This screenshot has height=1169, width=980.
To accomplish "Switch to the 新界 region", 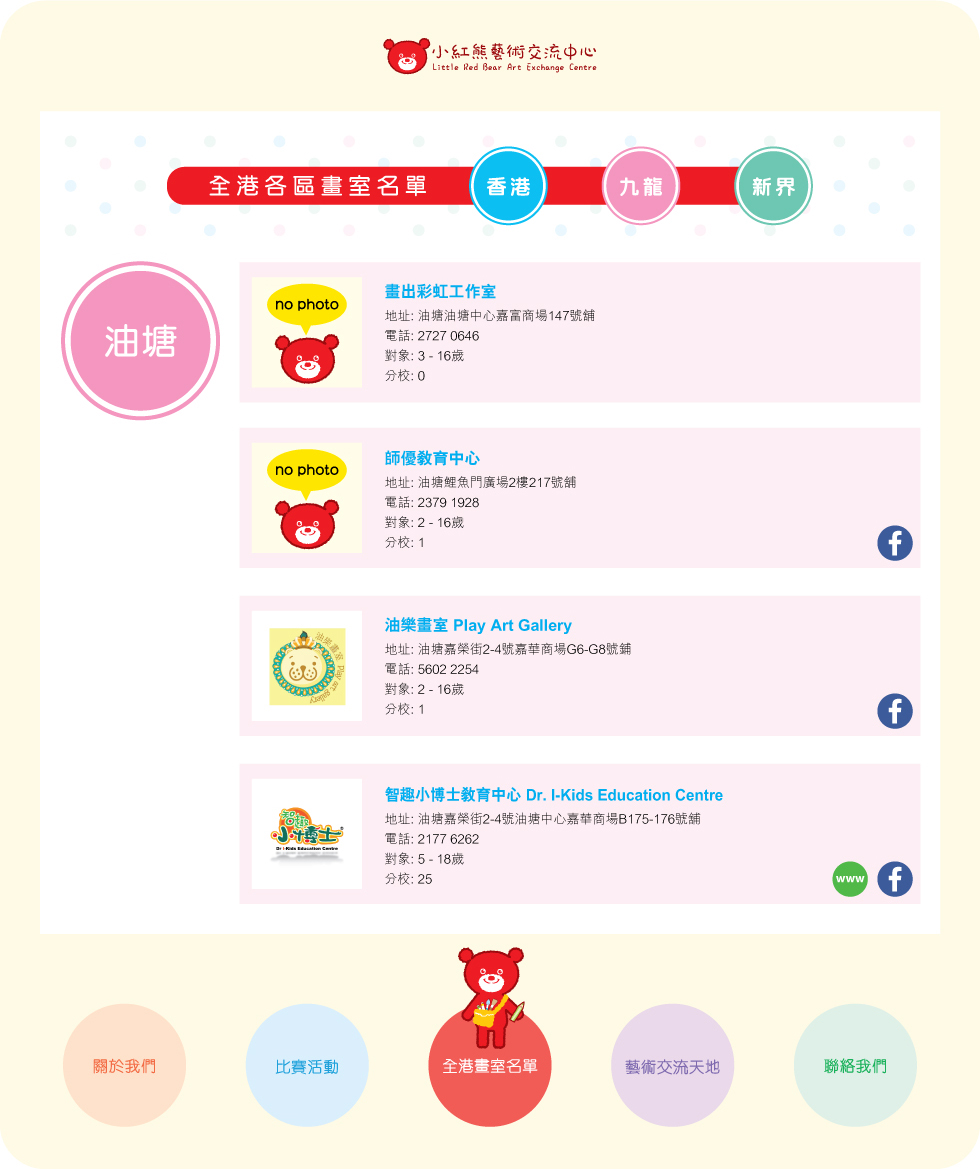I will click(773, 186).
